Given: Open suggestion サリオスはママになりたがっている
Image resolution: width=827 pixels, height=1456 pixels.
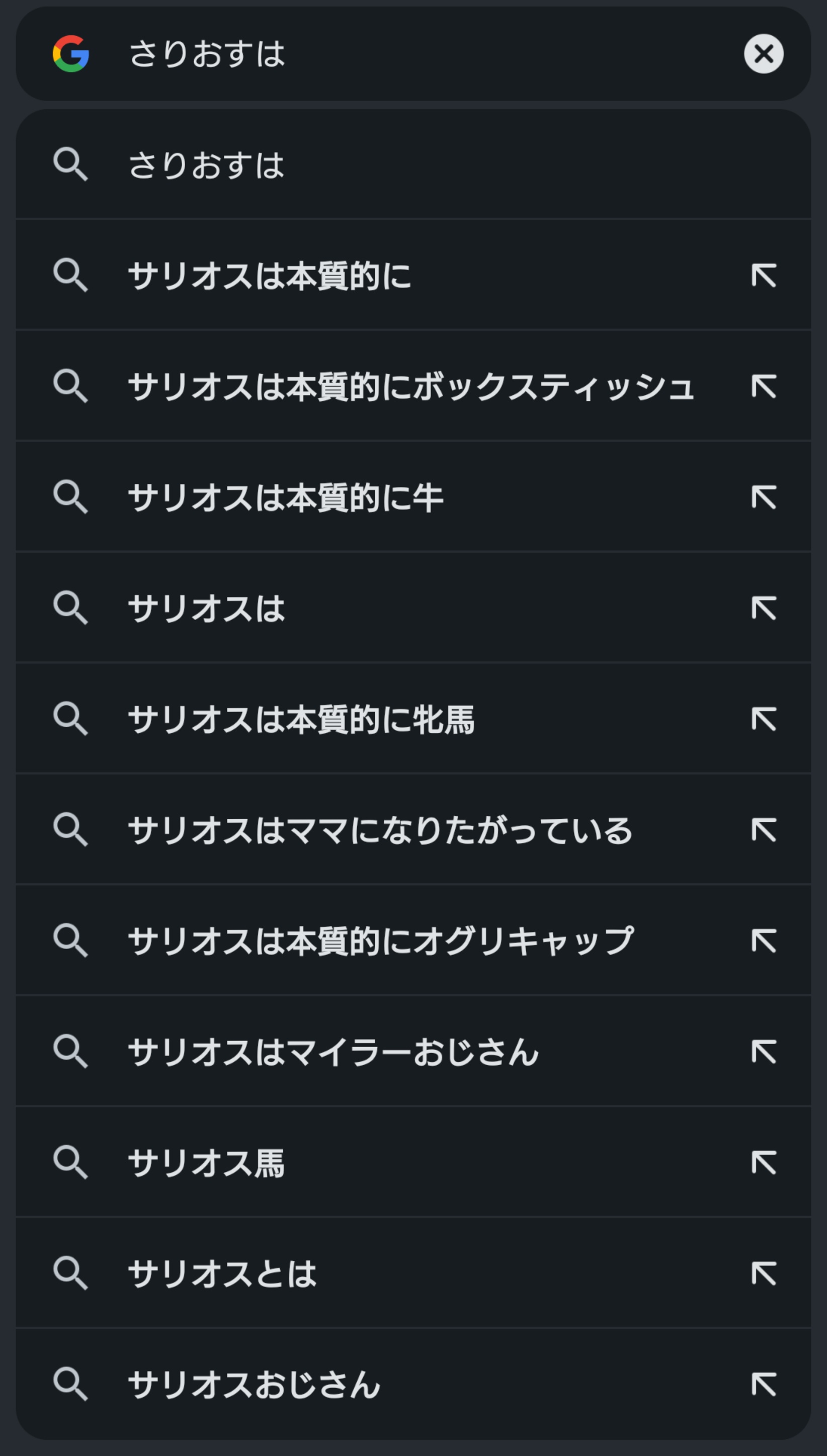Looking at the screenshot, I should [x=413, y=830].
